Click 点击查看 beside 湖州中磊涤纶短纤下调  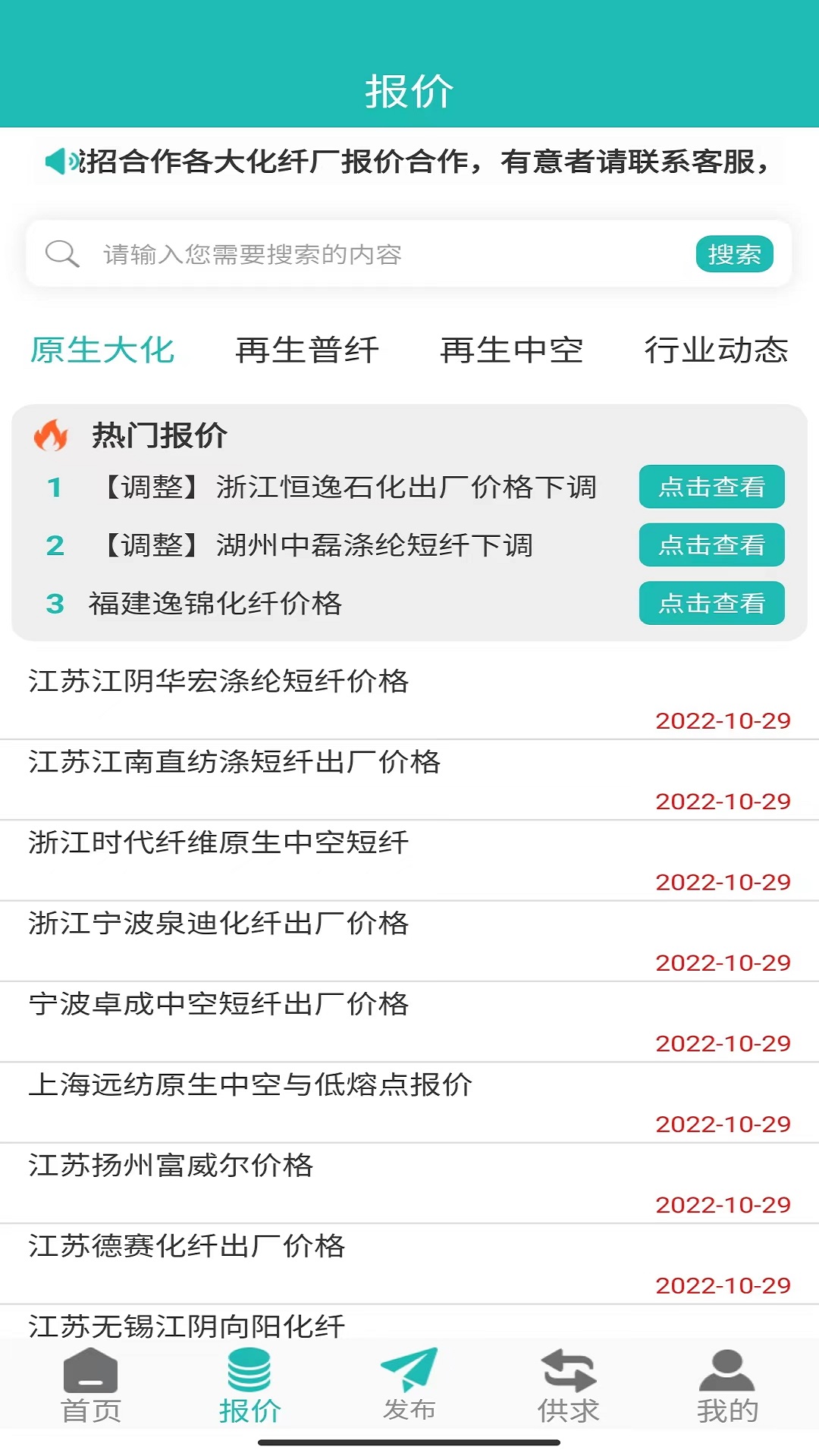click(711, 545)
